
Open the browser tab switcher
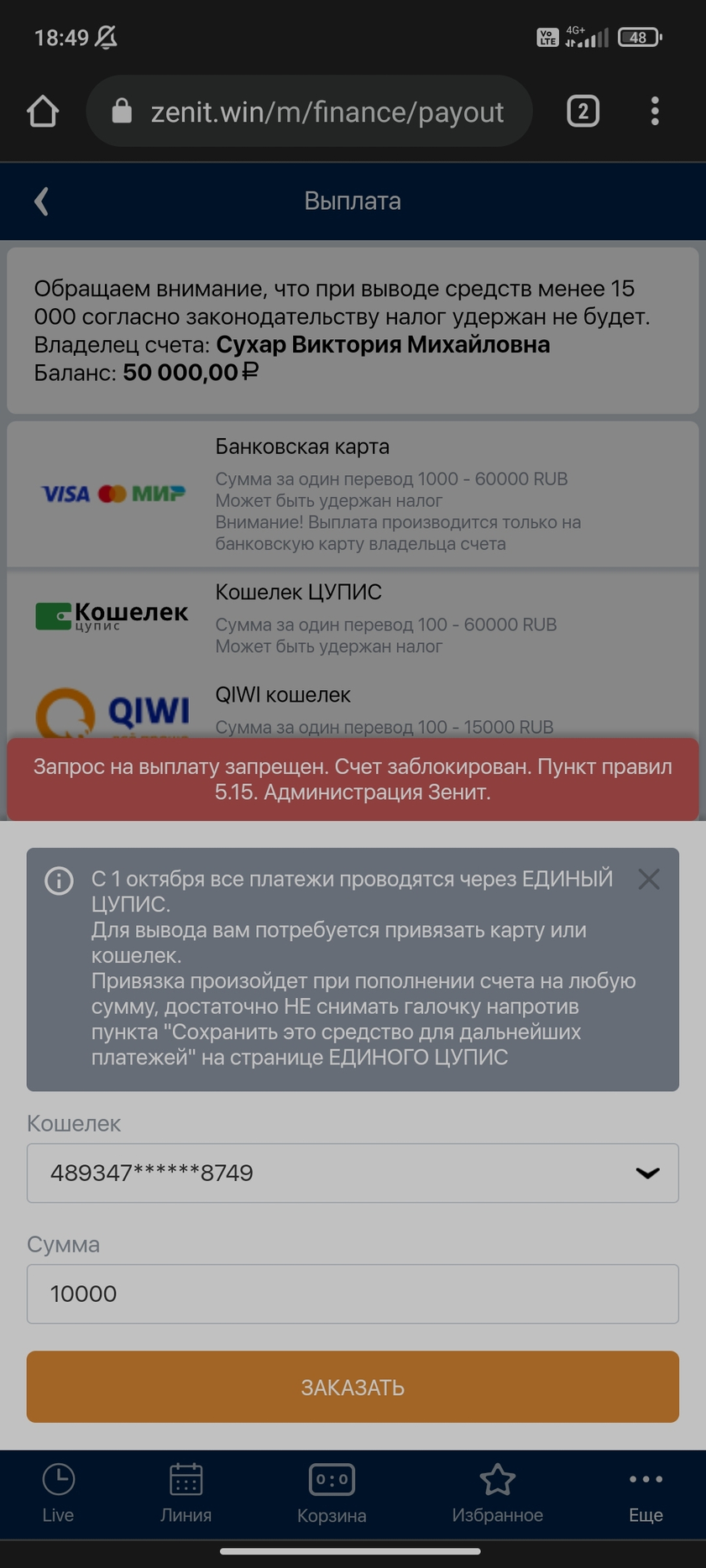pos(583,112)
